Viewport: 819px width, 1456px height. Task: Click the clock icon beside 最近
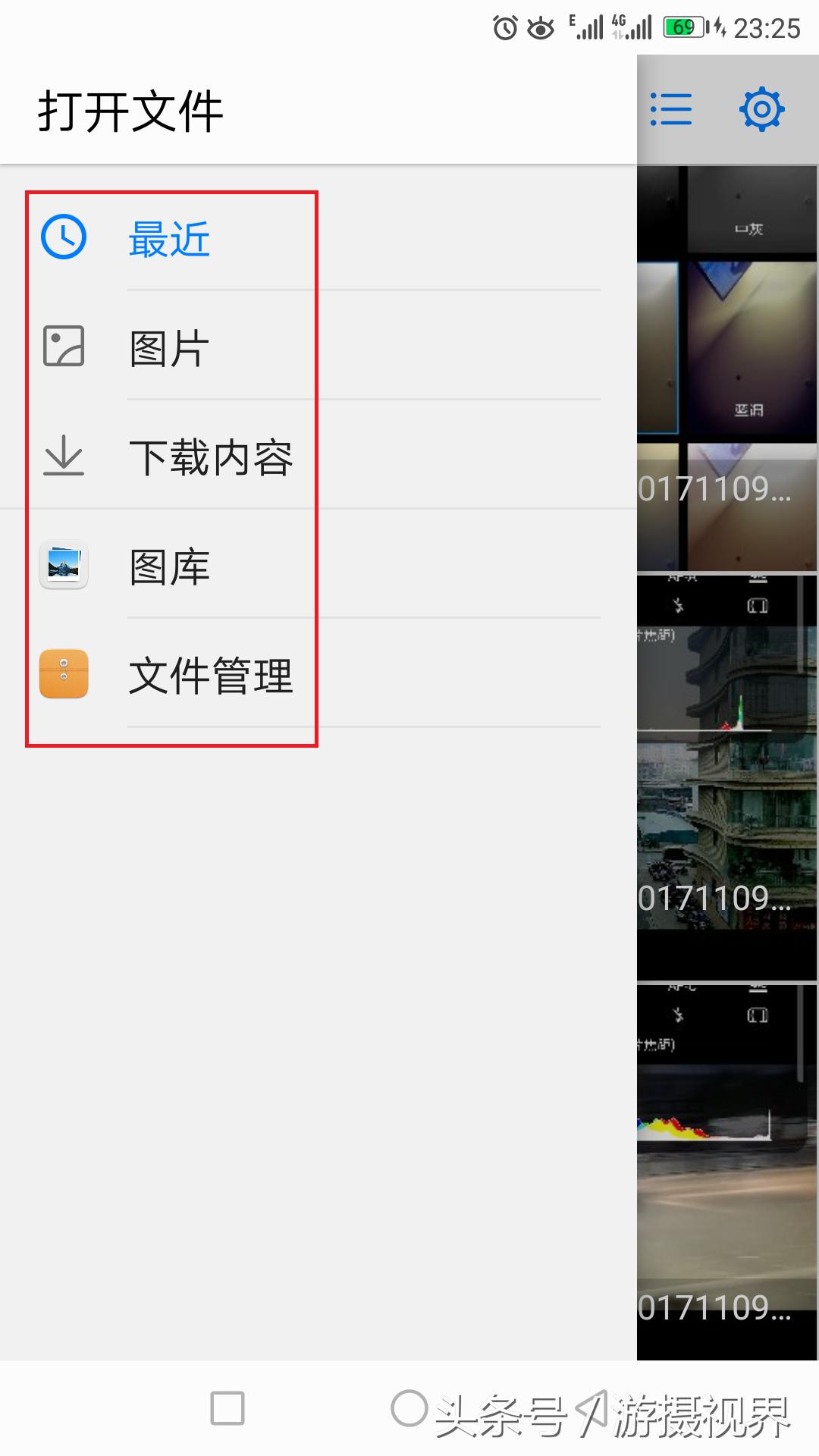click(64, 237)
